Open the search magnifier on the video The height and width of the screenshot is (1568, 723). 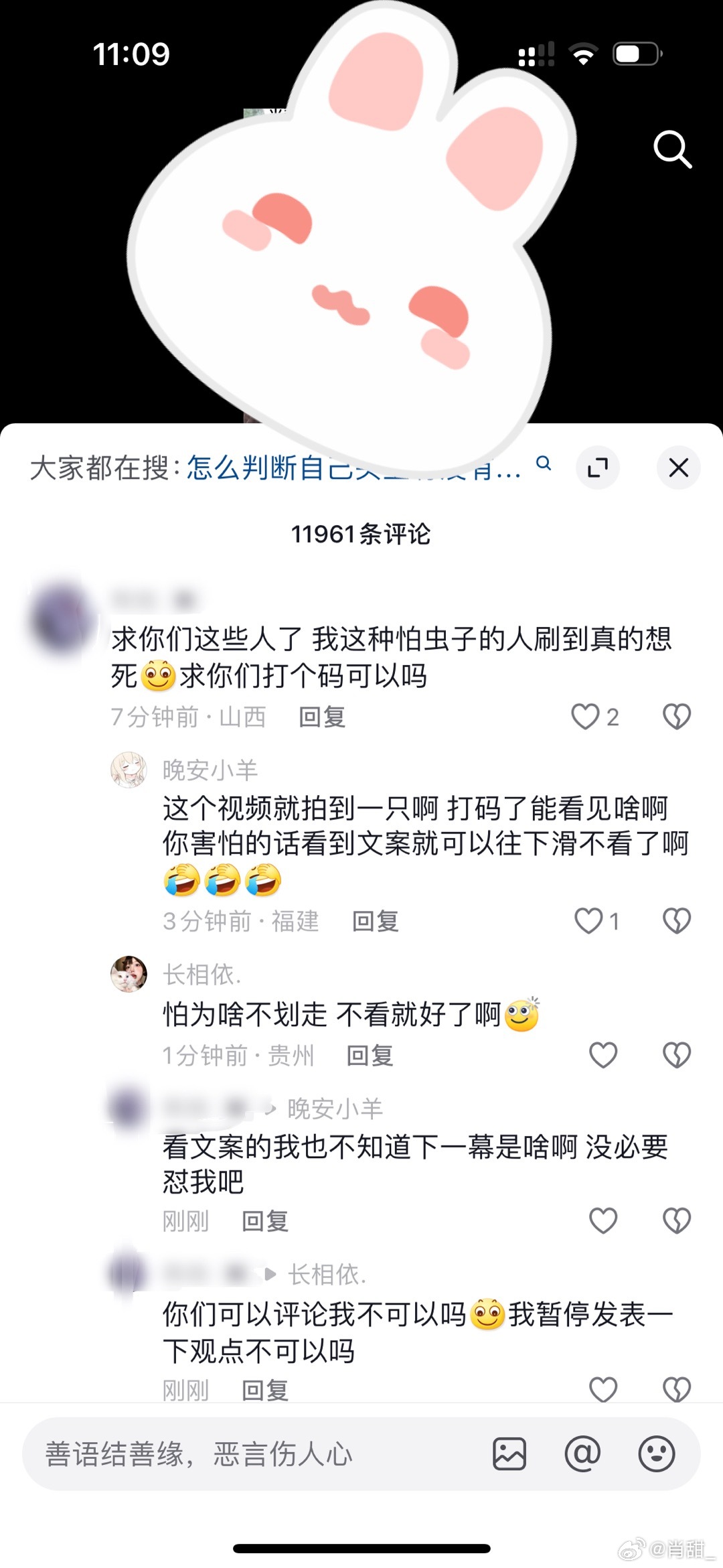coord(672,149)
